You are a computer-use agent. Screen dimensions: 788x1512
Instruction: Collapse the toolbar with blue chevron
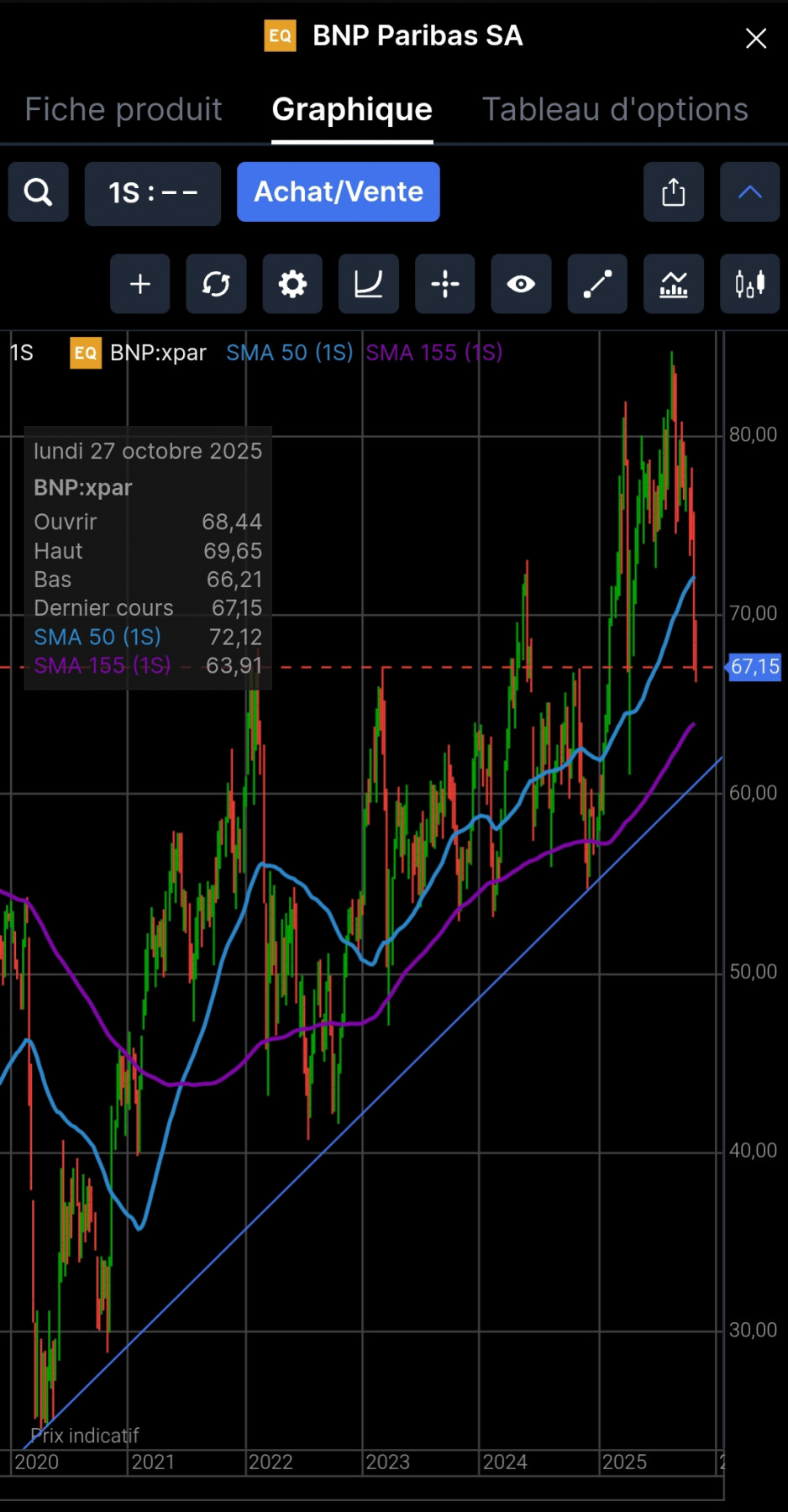[749, 192]
